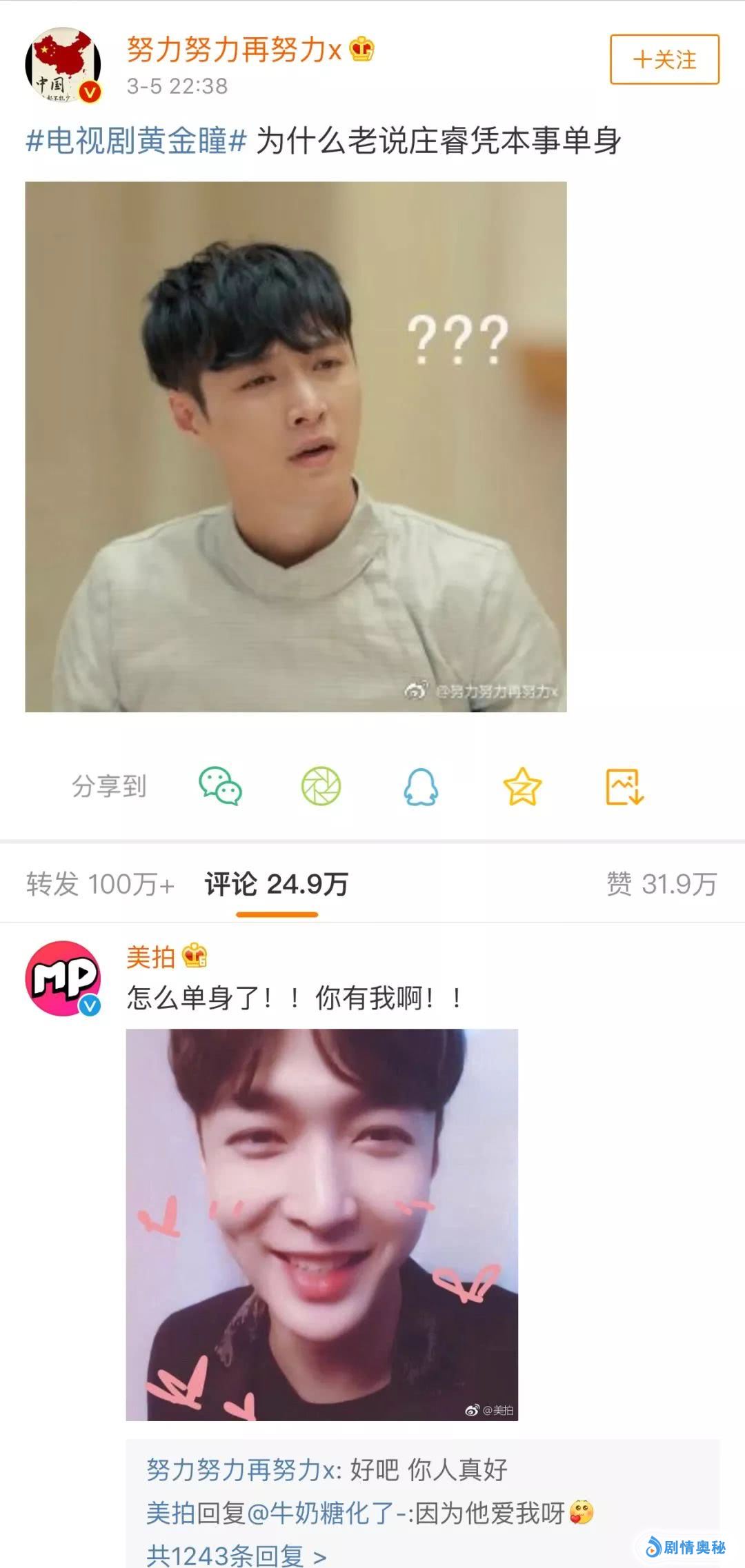Screen dimensions: 745x1568
Task: Select the 评论 comments tab
Action: (x=277, y=884)
